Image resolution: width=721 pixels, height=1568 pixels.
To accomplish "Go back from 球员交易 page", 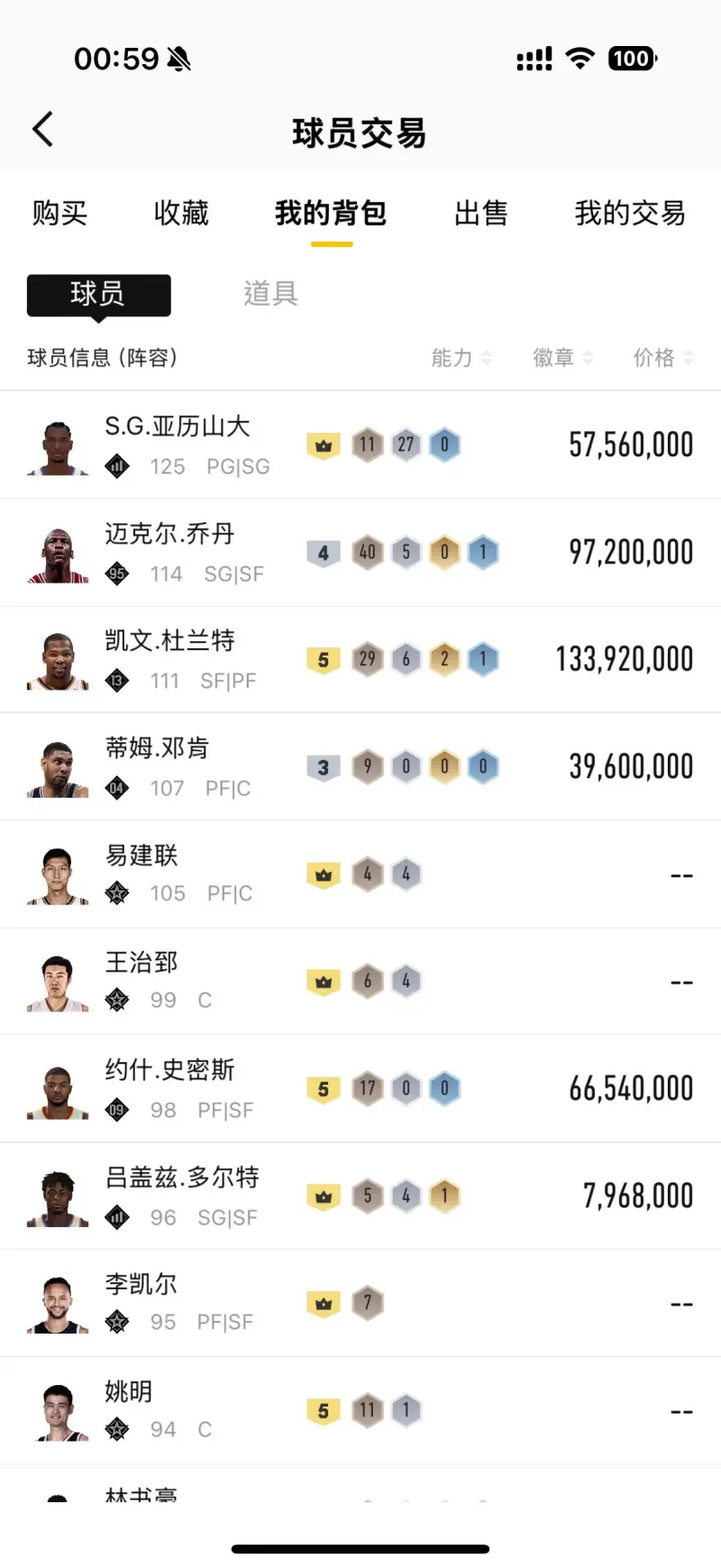I will coord(43,130).
